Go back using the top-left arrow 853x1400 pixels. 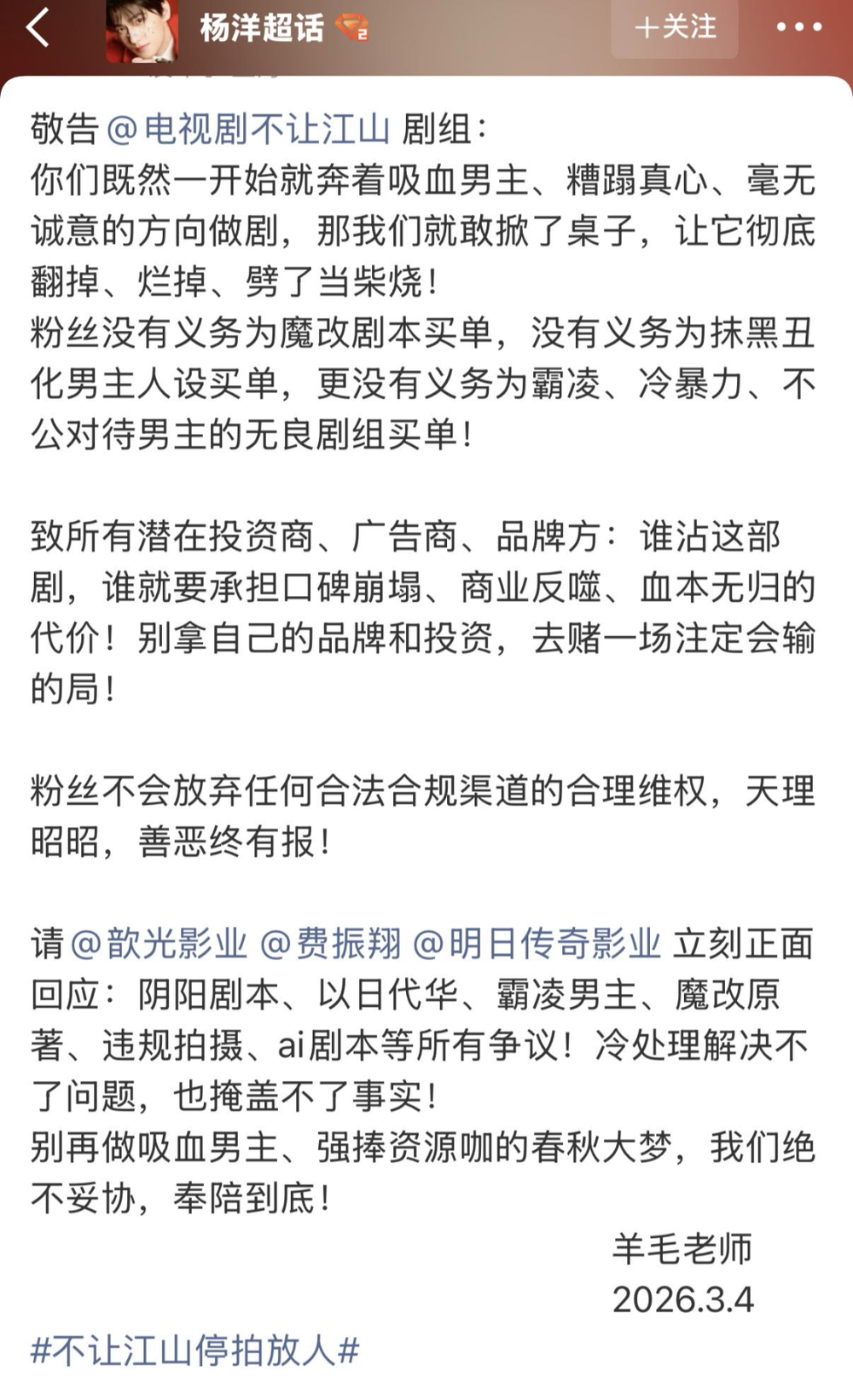tap(38, 28)
